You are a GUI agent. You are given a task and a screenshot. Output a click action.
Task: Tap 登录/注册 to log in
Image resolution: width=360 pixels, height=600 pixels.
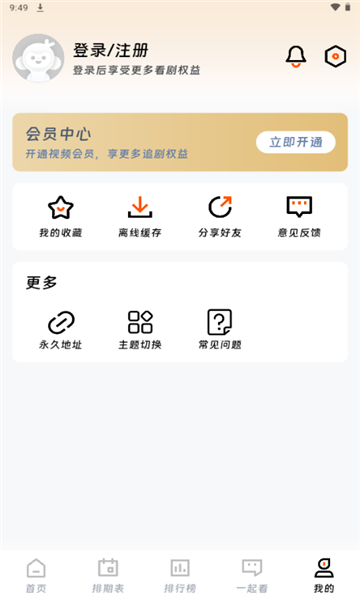111,51
